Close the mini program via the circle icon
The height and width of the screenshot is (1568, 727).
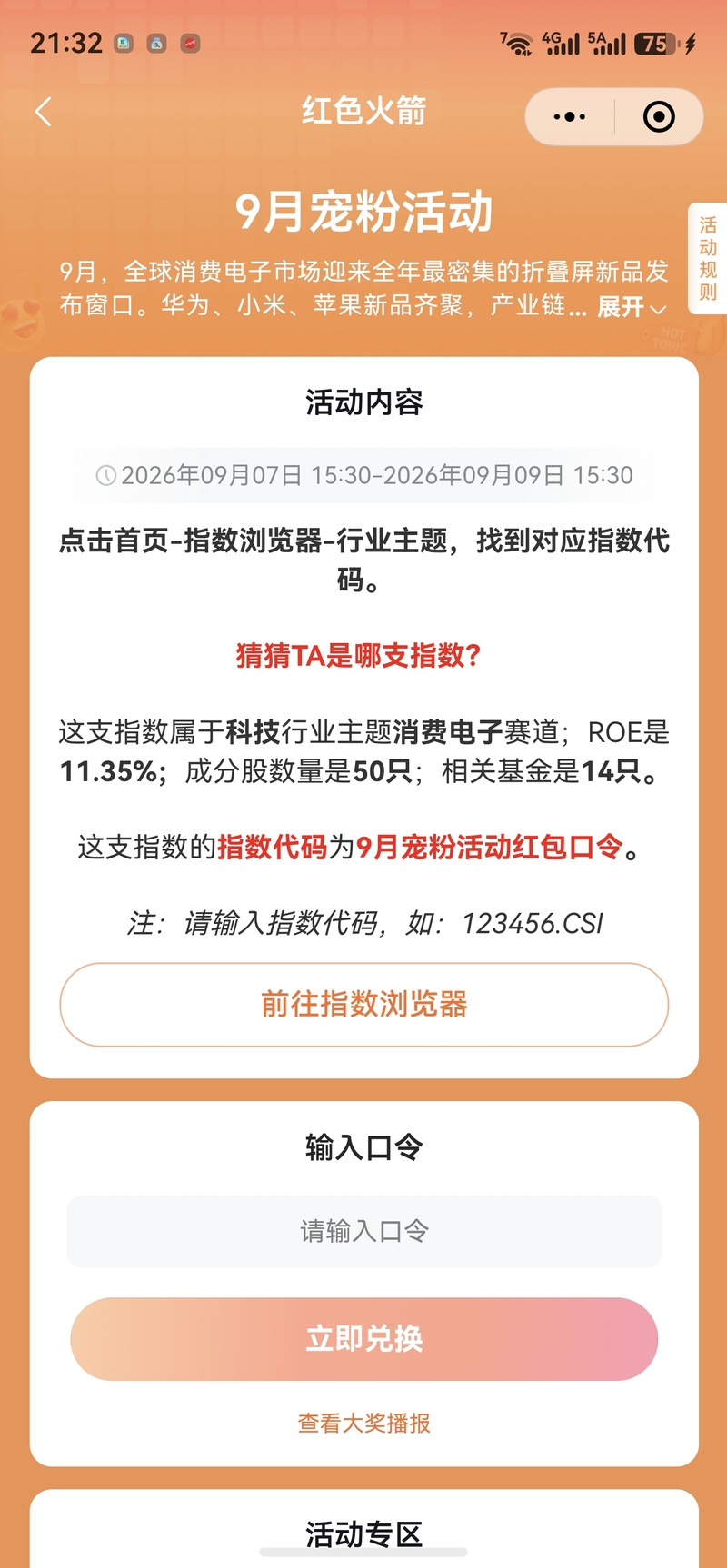tap(659, 116)
